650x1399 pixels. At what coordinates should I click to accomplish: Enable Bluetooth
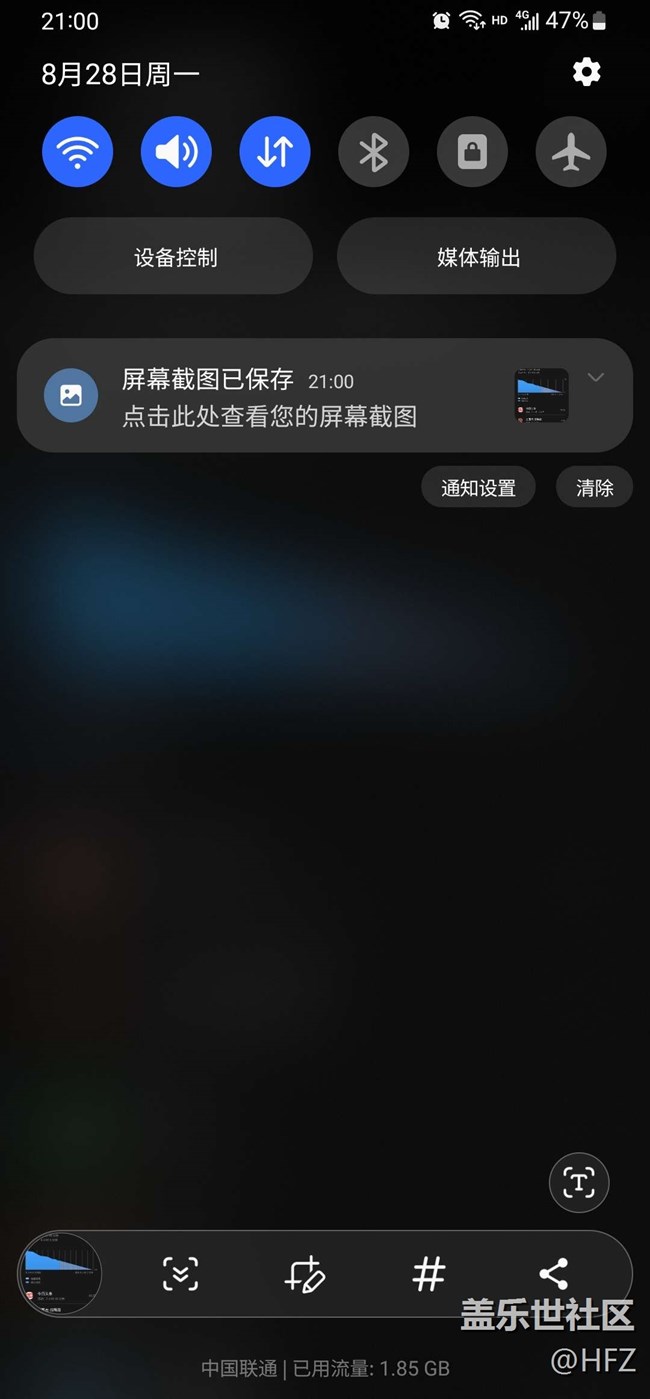tap(373, 152)
